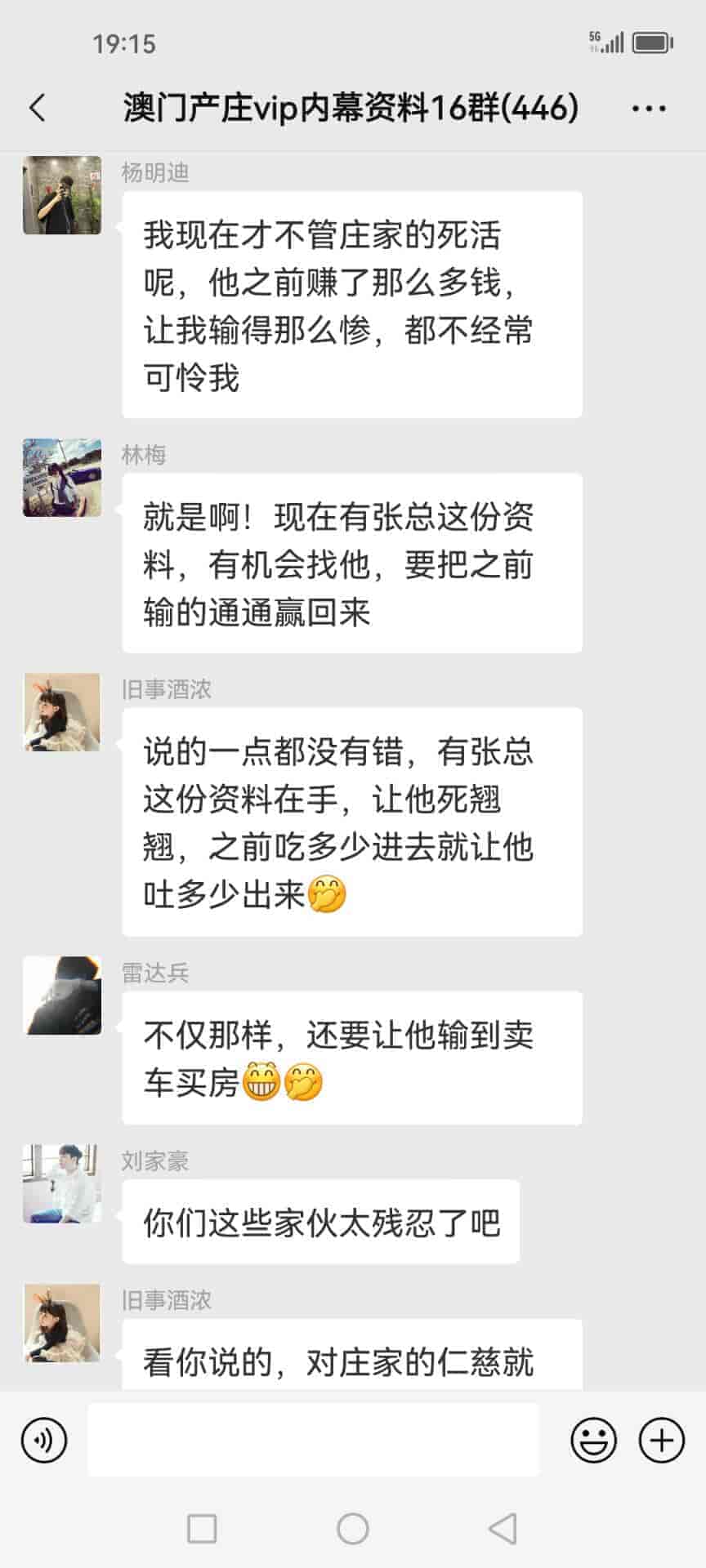Tap the system recent apps button
The image size is (706, 1568).
pyautogui.click(x=202, y=1528)
